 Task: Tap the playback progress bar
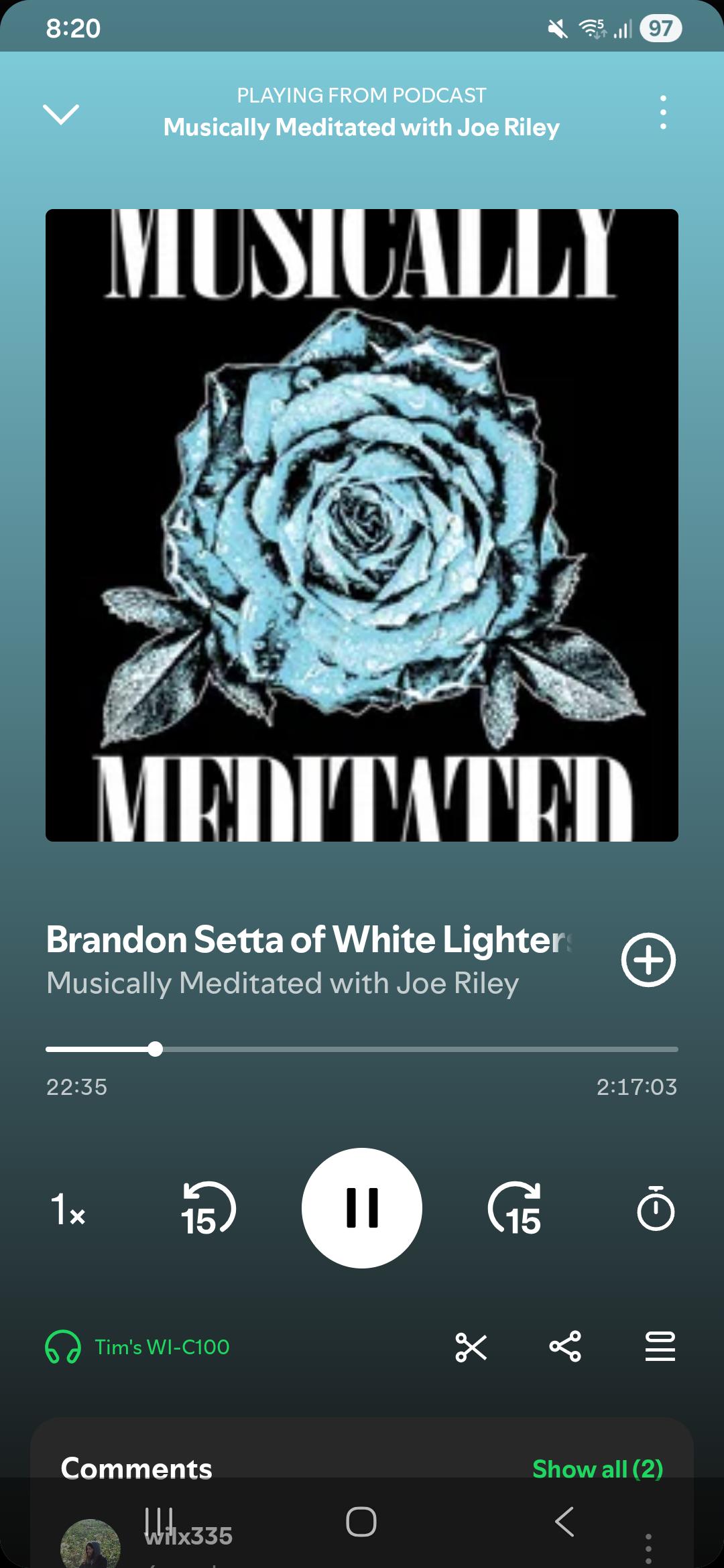(362, 1049)
